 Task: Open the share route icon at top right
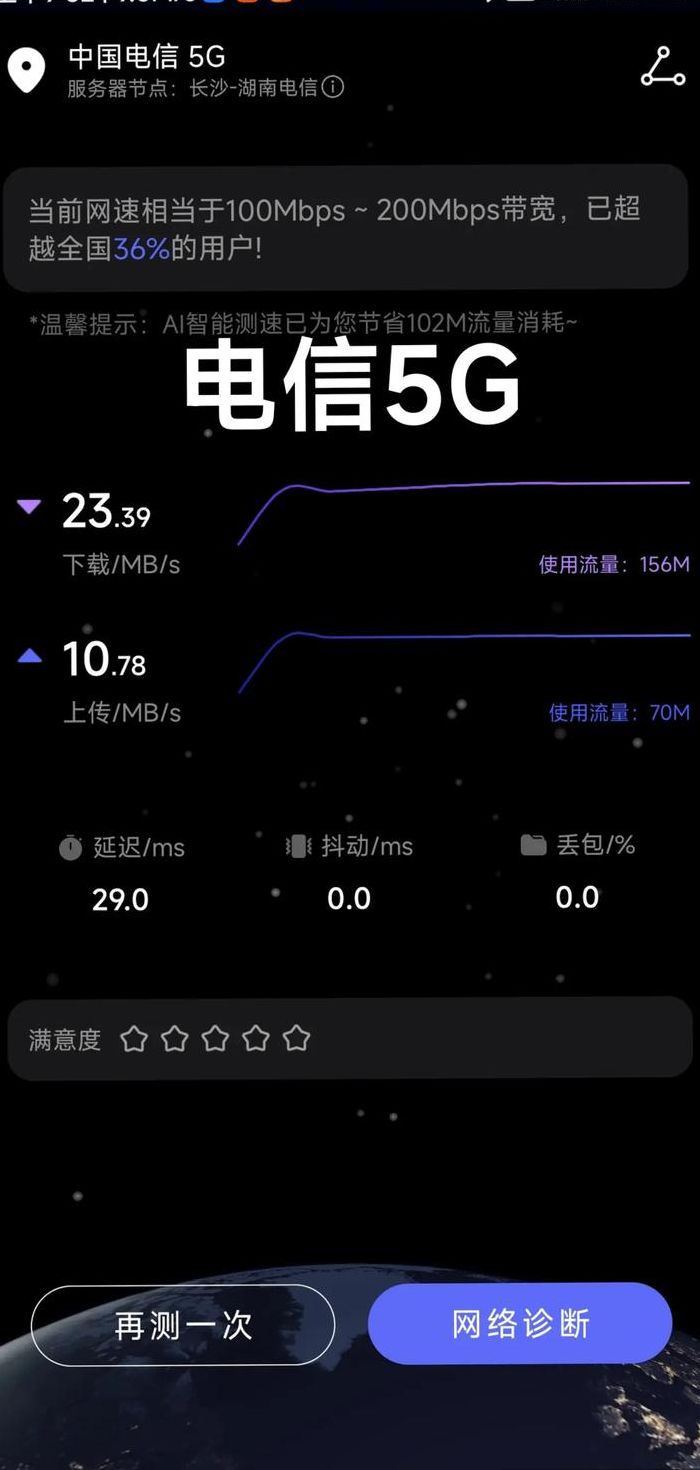point(662,66)
